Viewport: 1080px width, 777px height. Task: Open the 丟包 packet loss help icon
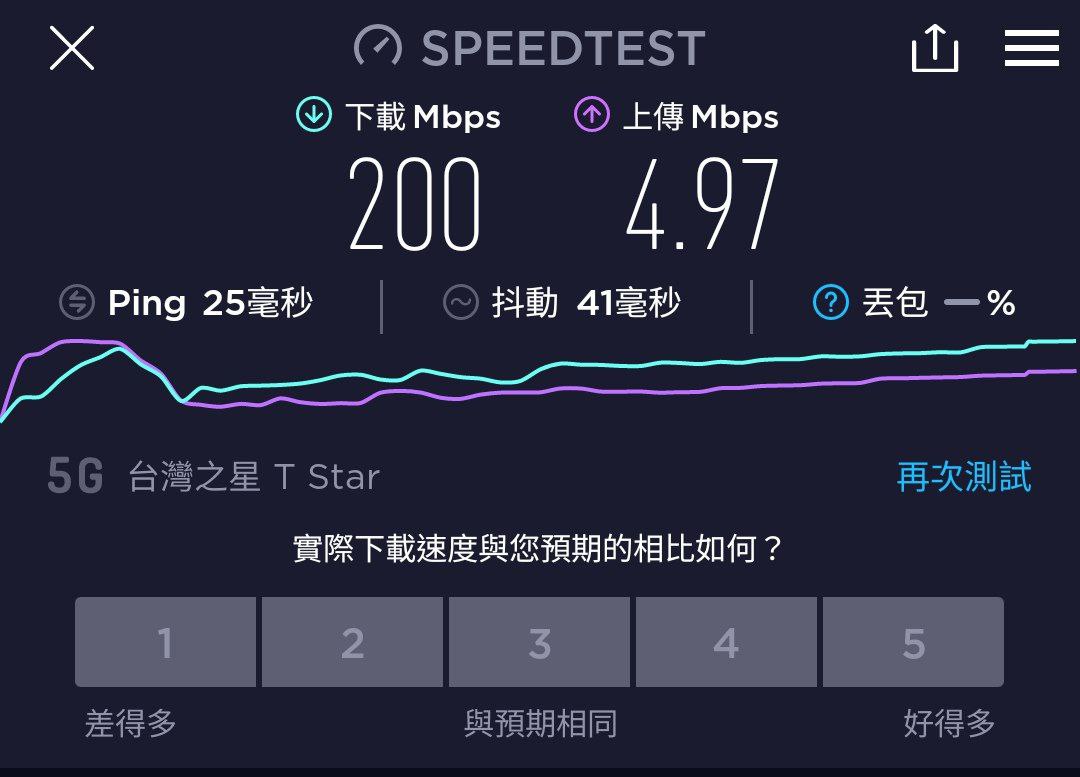coord(831,302)
